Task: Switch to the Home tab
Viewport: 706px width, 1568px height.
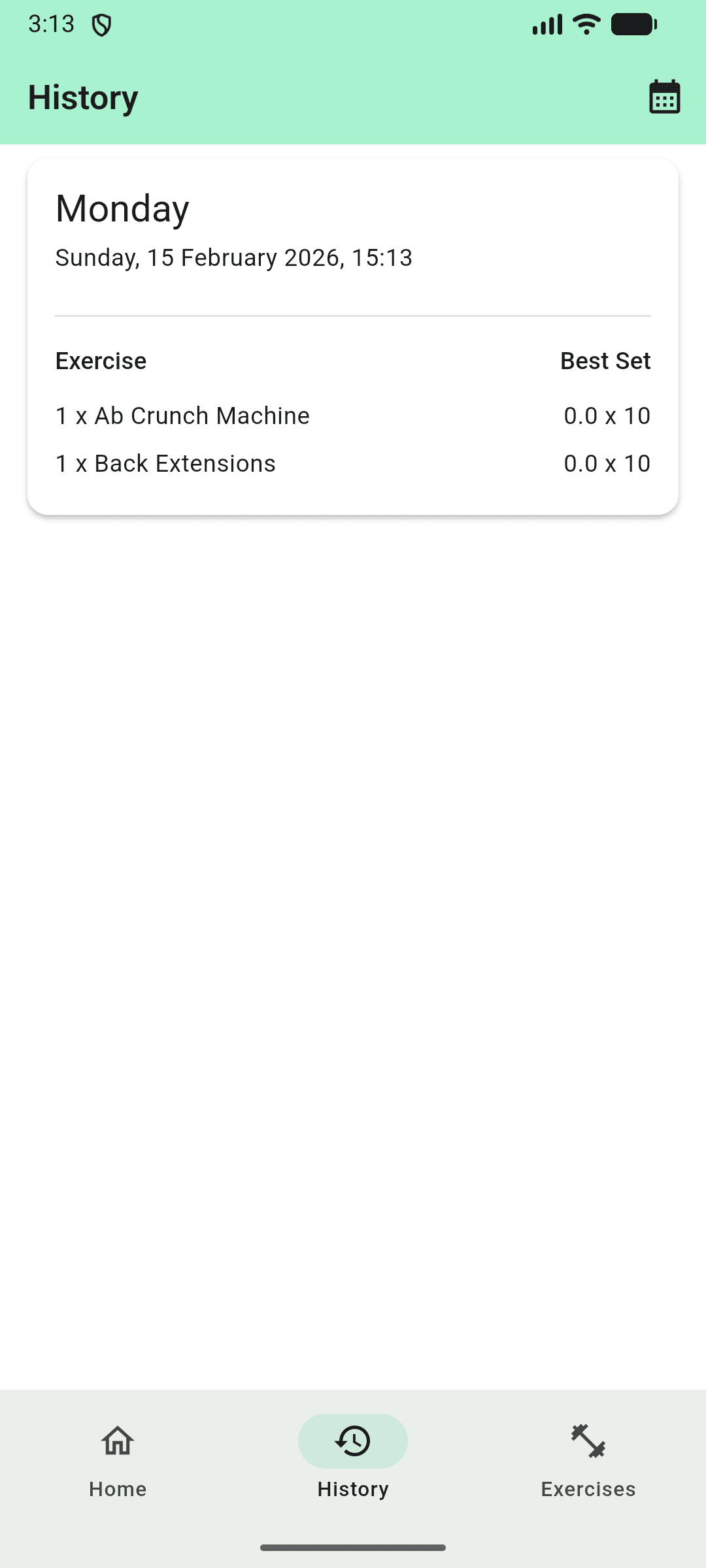Action: pyautogui.click(x=117, y=1463)
